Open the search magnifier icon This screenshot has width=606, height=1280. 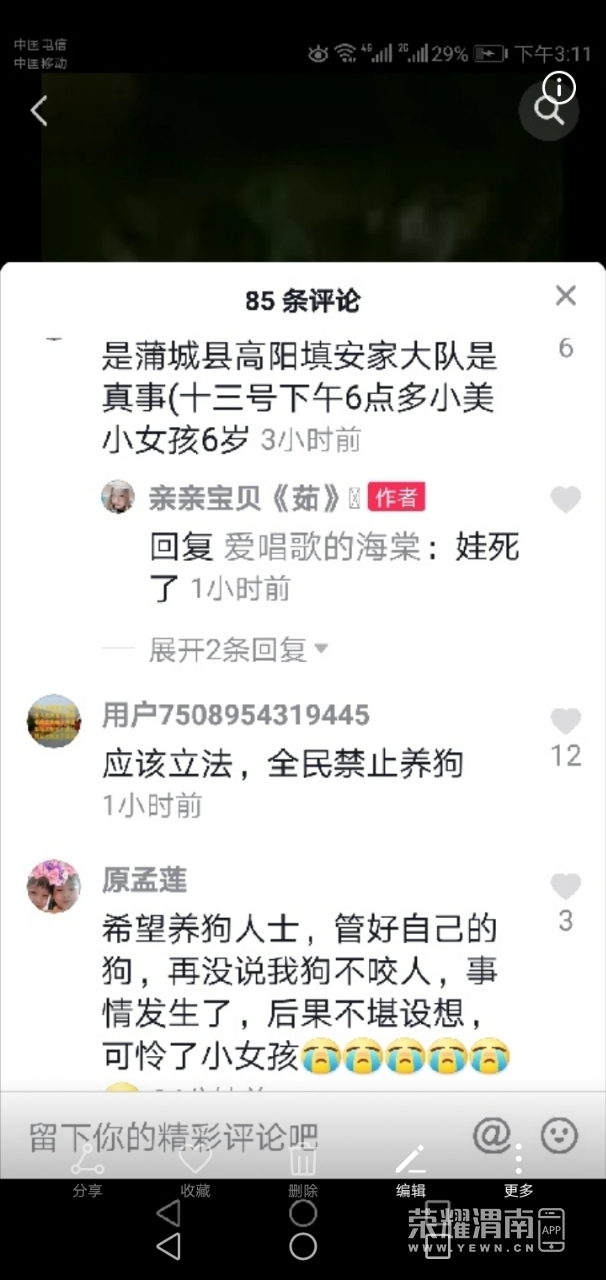click(x=549, y=110)
